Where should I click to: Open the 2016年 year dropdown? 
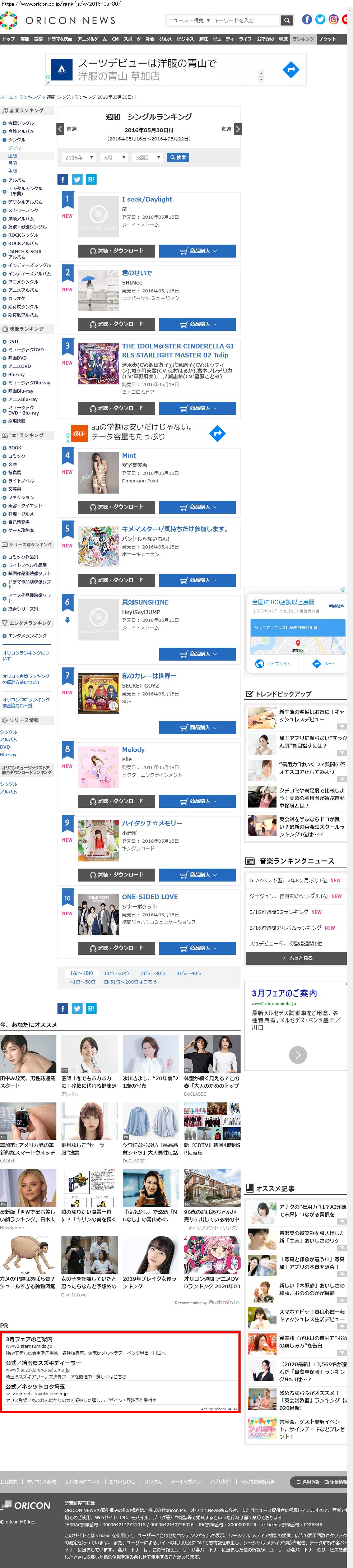pyautogui.click(x=79, y=158)
